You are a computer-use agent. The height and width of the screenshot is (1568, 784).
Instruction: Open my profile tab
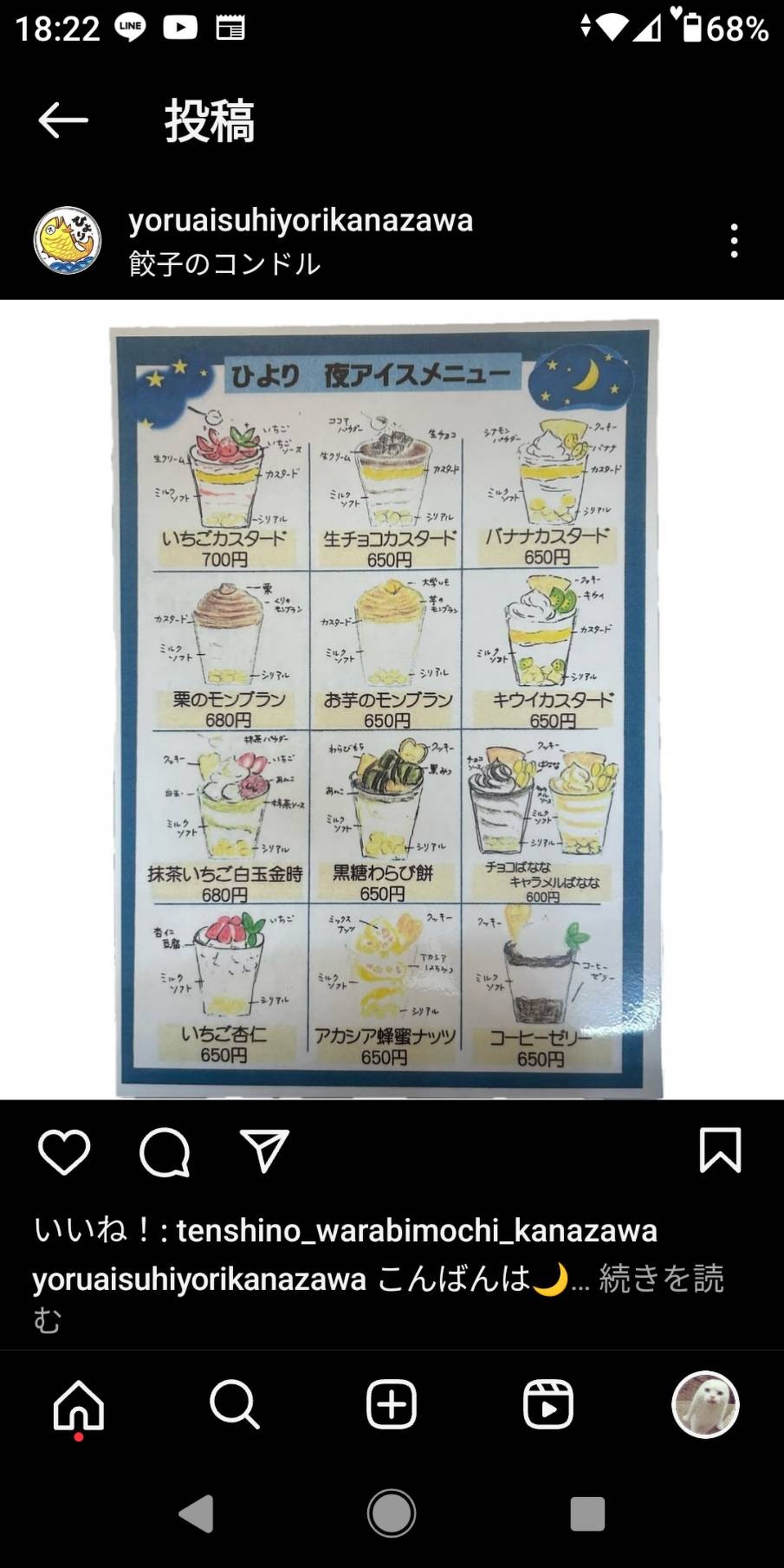(x=705, y=1404)
